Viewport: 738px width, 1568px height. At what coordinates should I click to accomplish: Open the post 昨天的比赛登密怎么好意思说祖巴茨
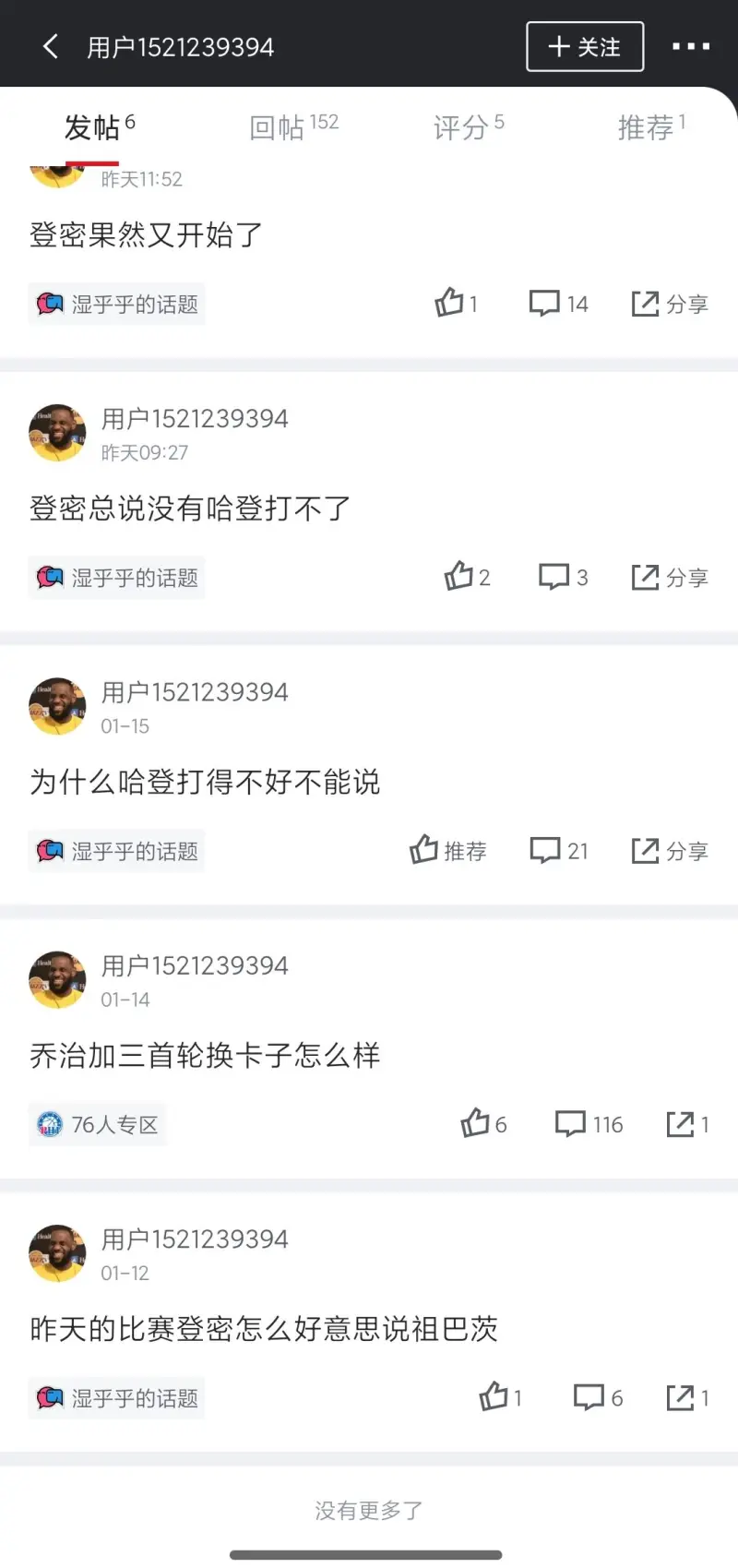pos(264,1329)
